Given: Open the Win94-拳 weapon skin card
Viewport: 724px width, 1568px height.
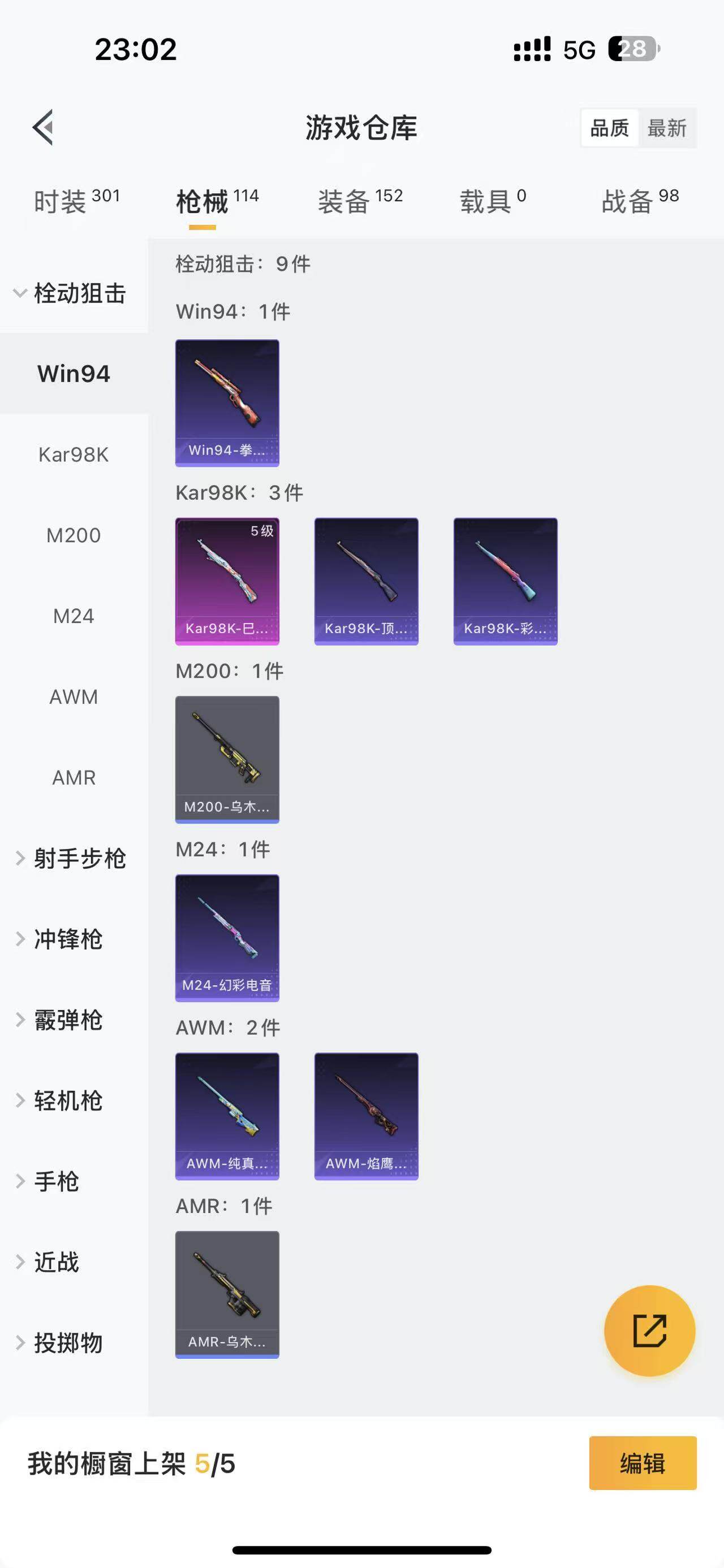Looking at the screenshot, I should pos(227,403).
